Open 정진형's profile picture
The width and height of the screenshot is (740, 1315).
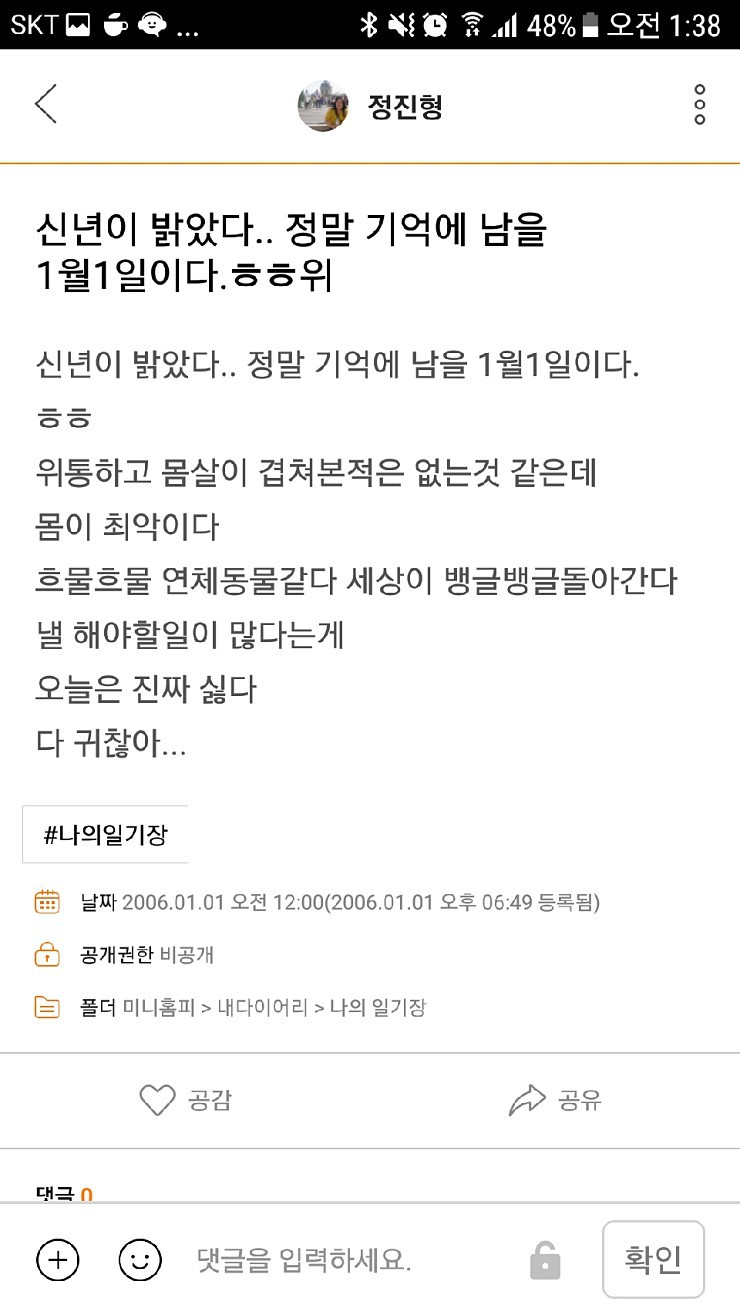(323, 105)
